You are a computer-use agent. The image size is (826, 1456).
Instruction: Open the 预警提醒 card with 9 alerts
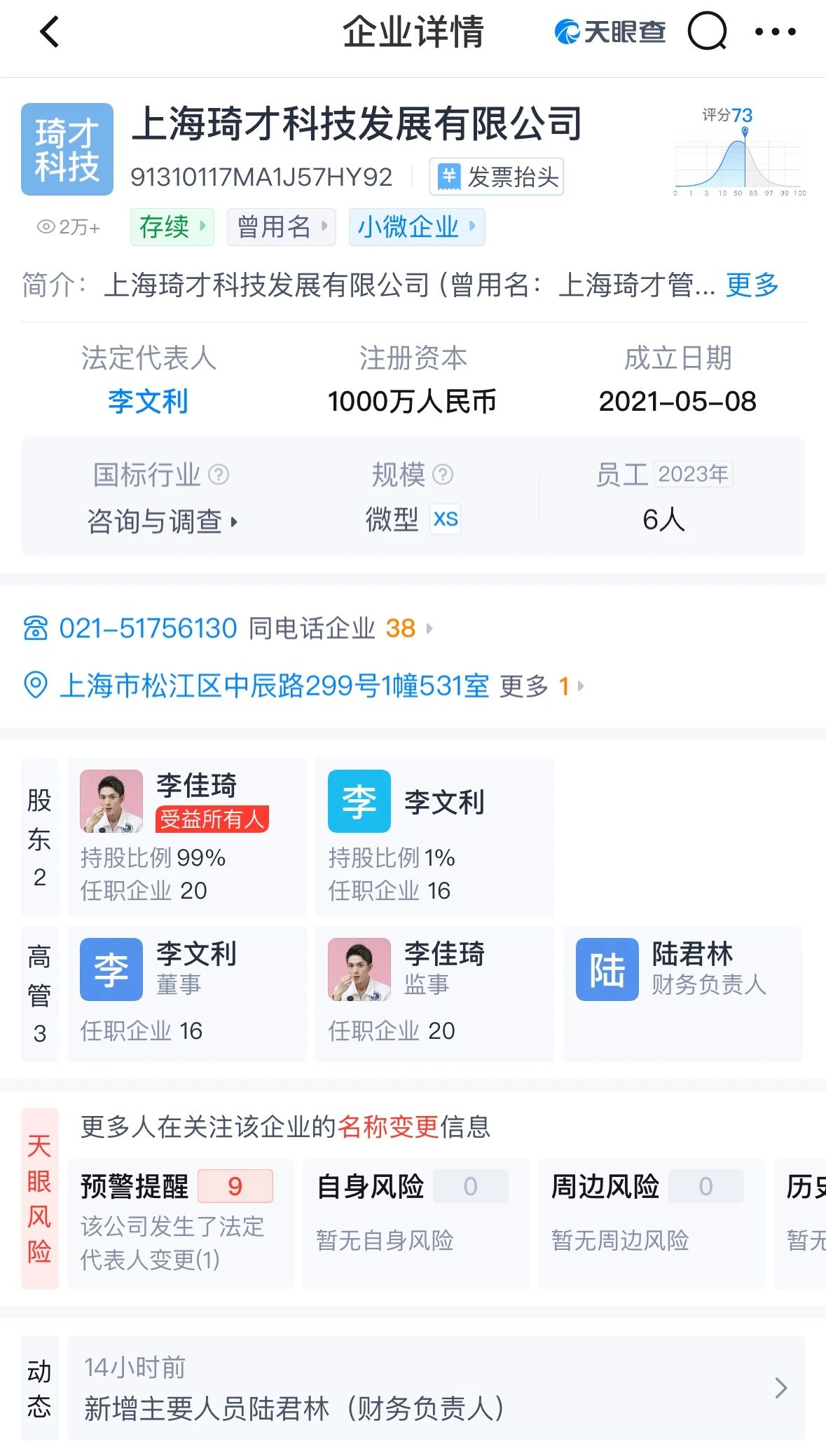180,1223
